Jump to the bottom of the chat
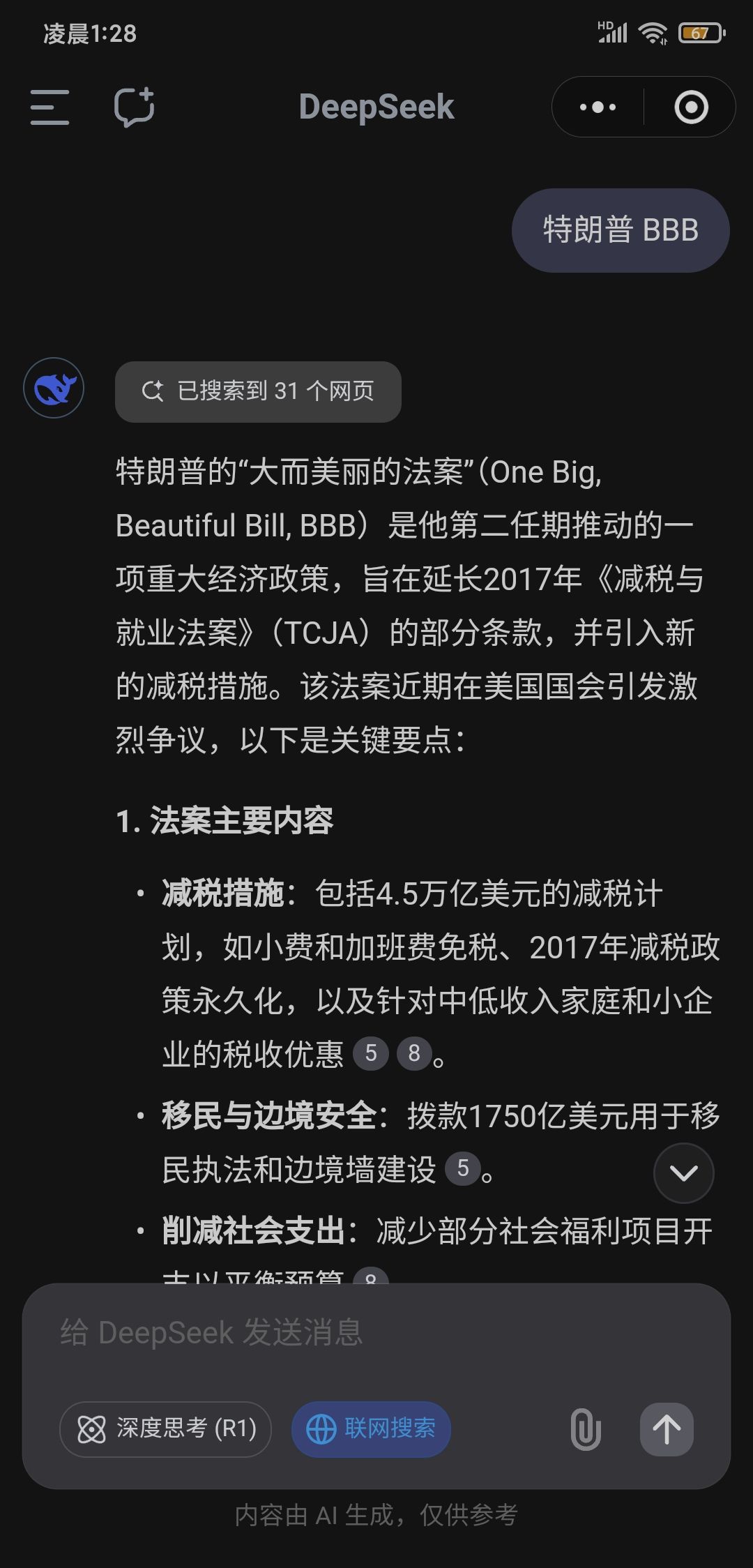Screen dimensions: 753x1568 [x=683, y=1173]
